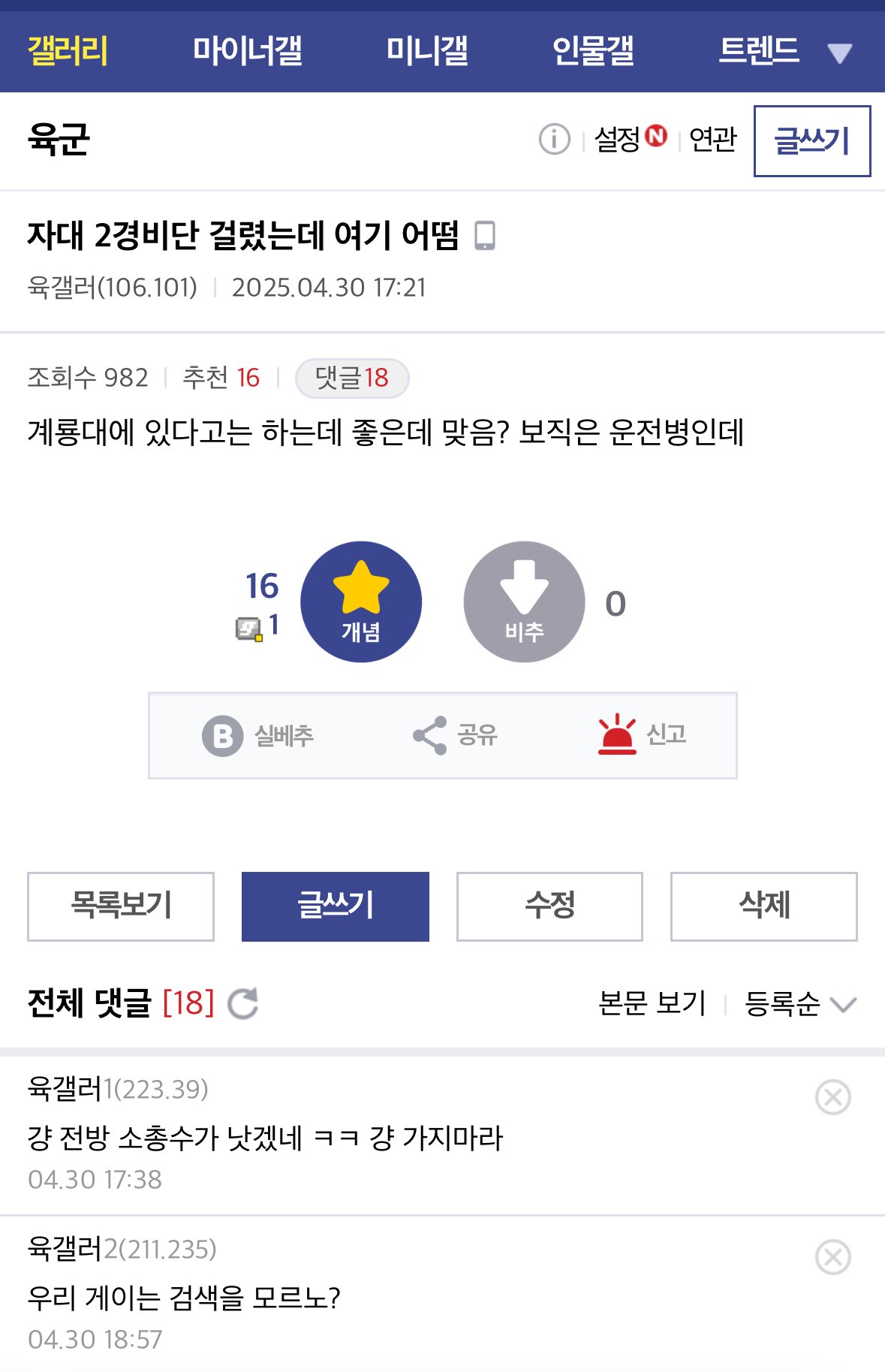Recommend post for 실베추
885x1372 pixels.
(x=259, y=735)
